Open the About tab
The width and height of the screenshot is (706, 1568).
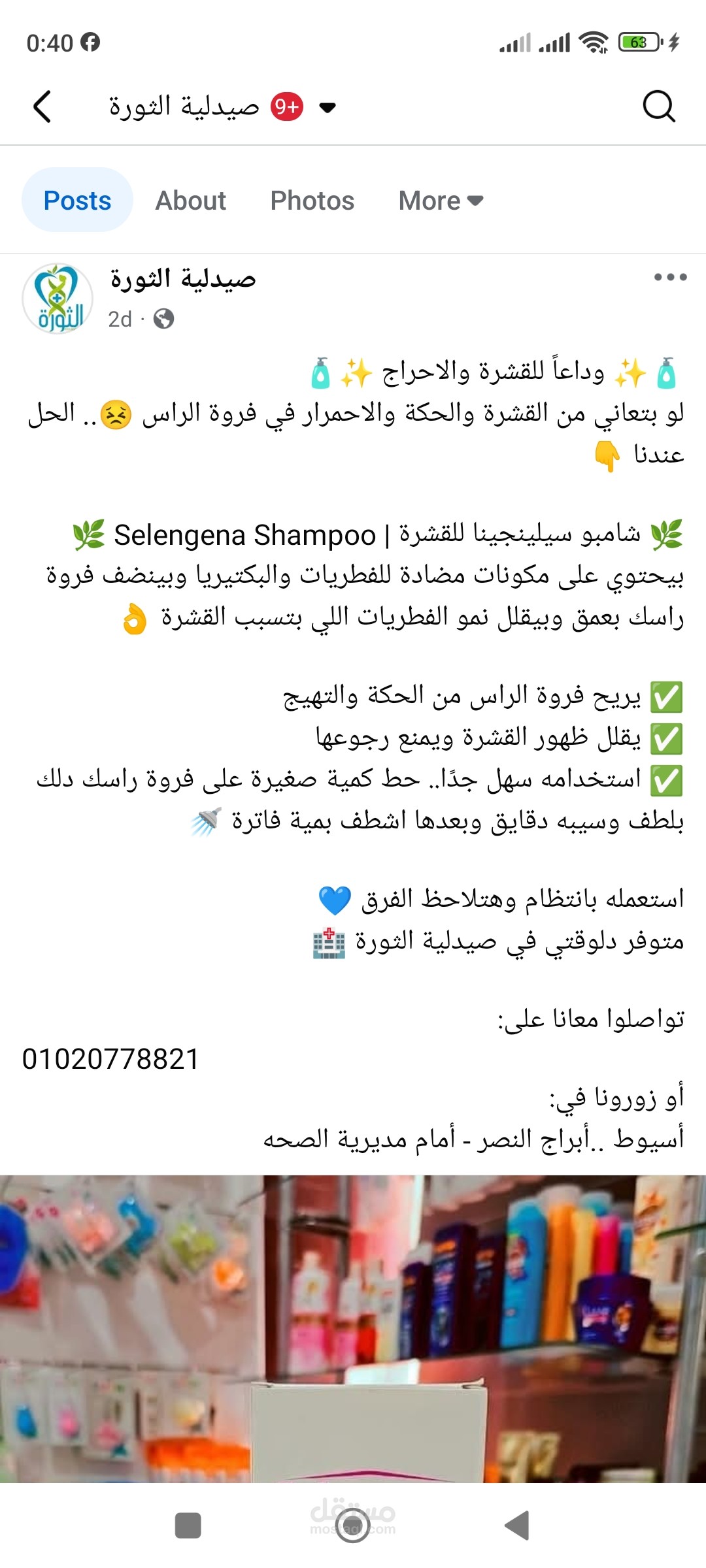(x=190, y=201)
